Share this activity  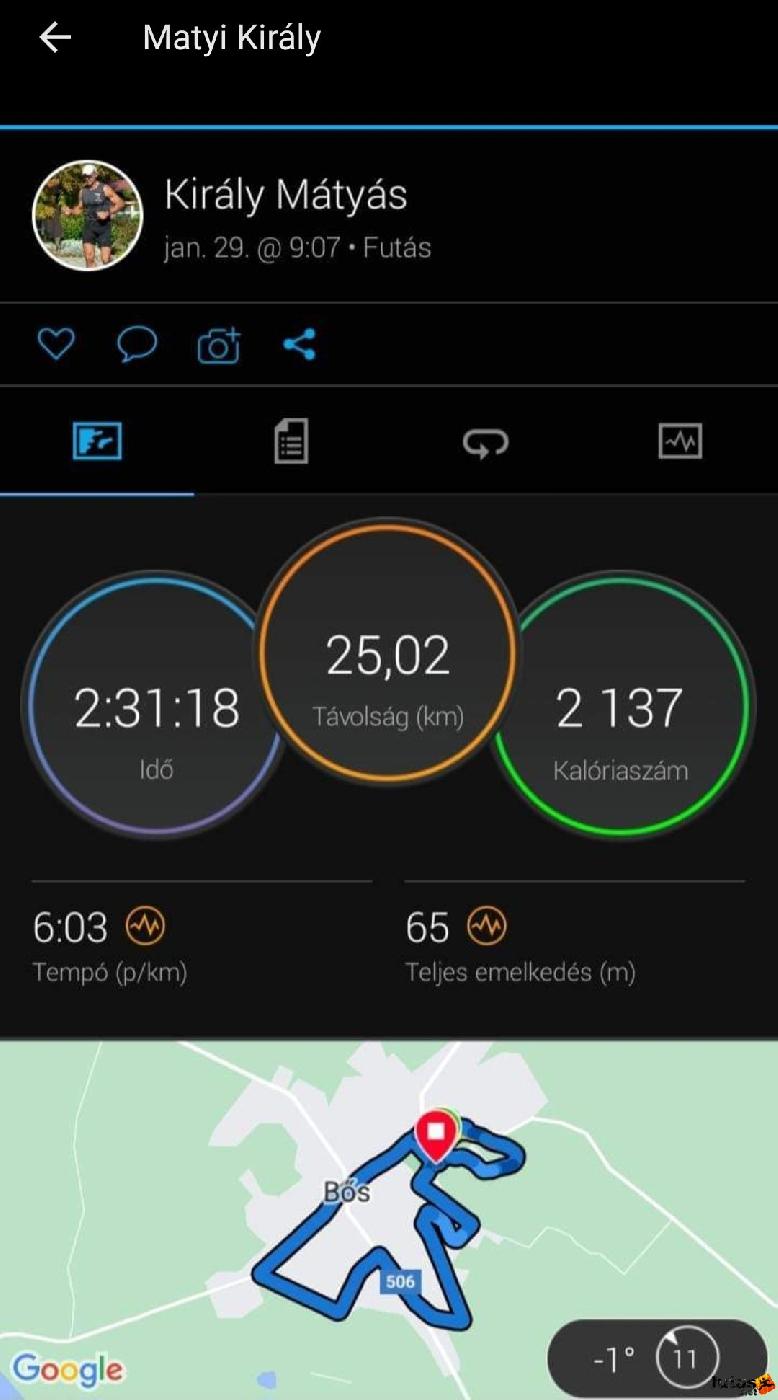coord(299,344)
